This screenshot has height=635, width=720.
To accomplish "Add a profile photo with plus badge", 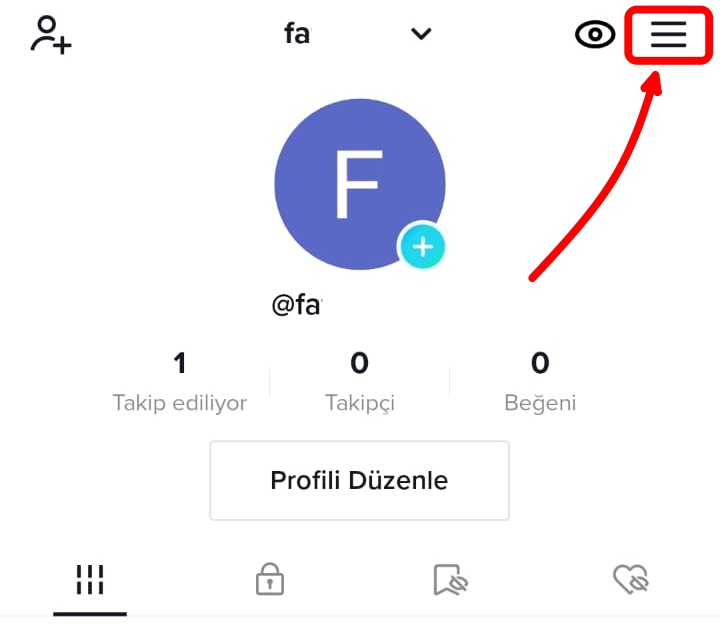I will click(423, 246).
